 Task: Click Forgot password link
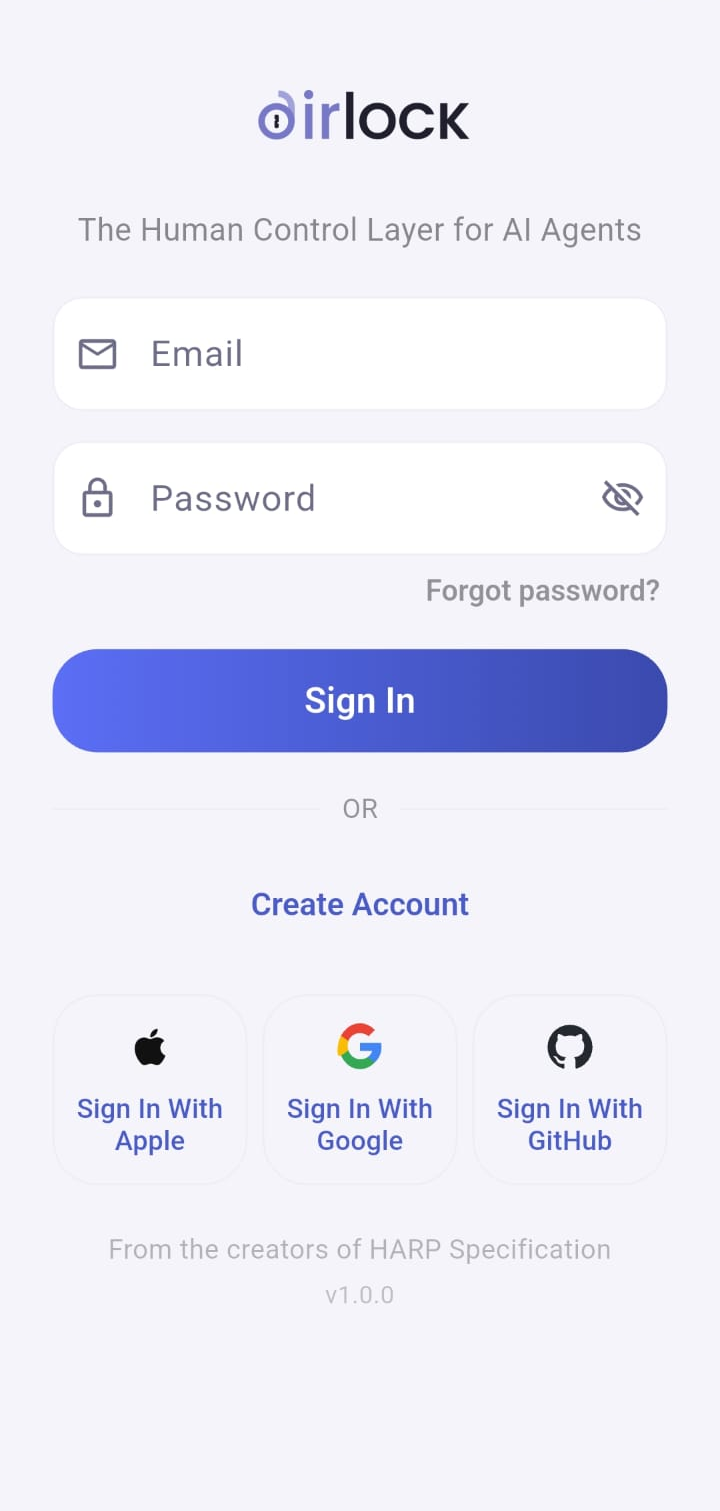pos(543,590)
